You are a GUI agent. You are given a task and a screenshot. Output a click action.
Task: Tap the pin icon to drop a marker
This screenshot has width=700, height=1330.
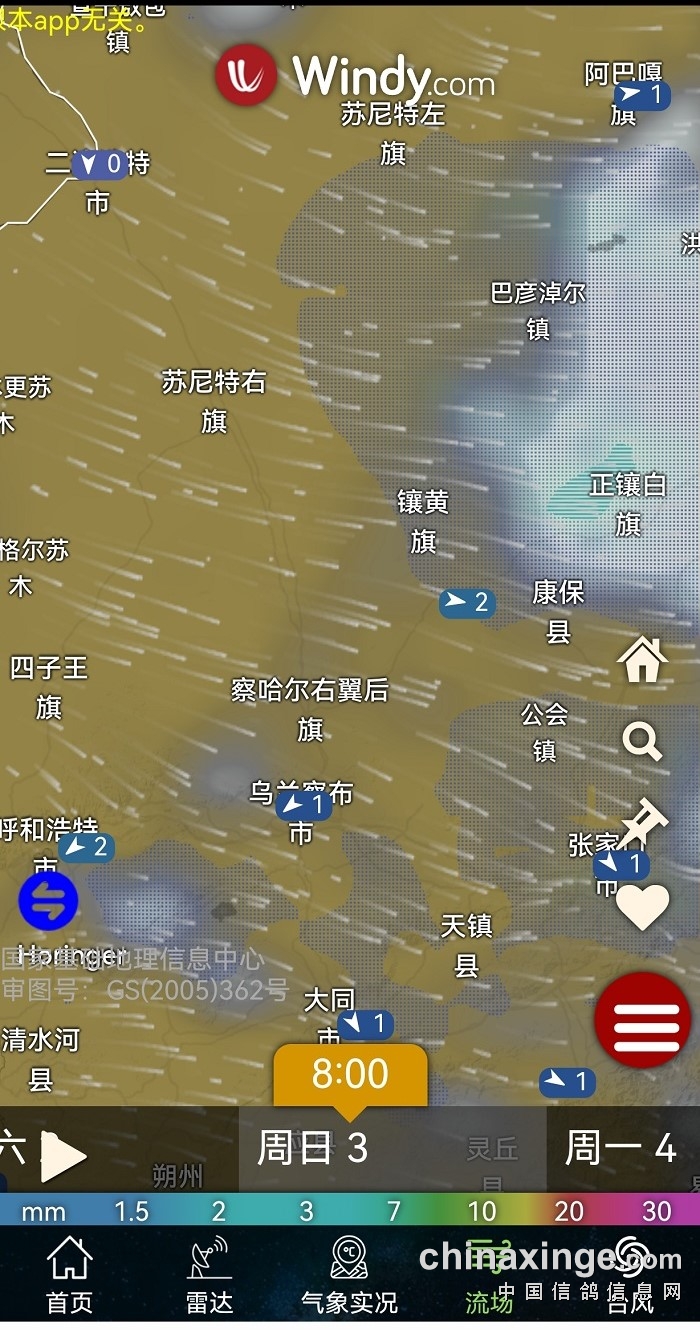point(642,823)
